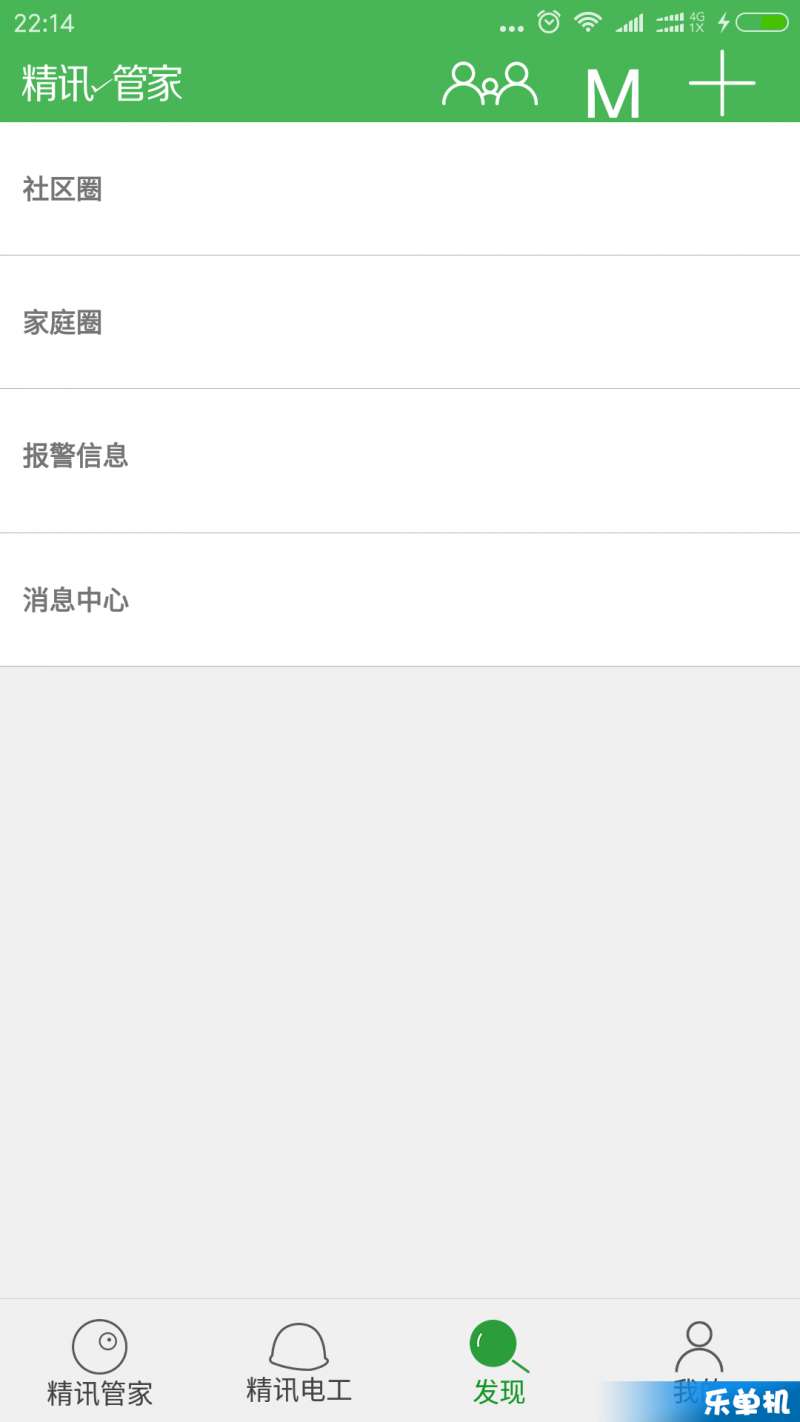The width and height of the screenshot is (800, 1422).
Task: Open 社区圈 community circle
Action: pos(400,189)
